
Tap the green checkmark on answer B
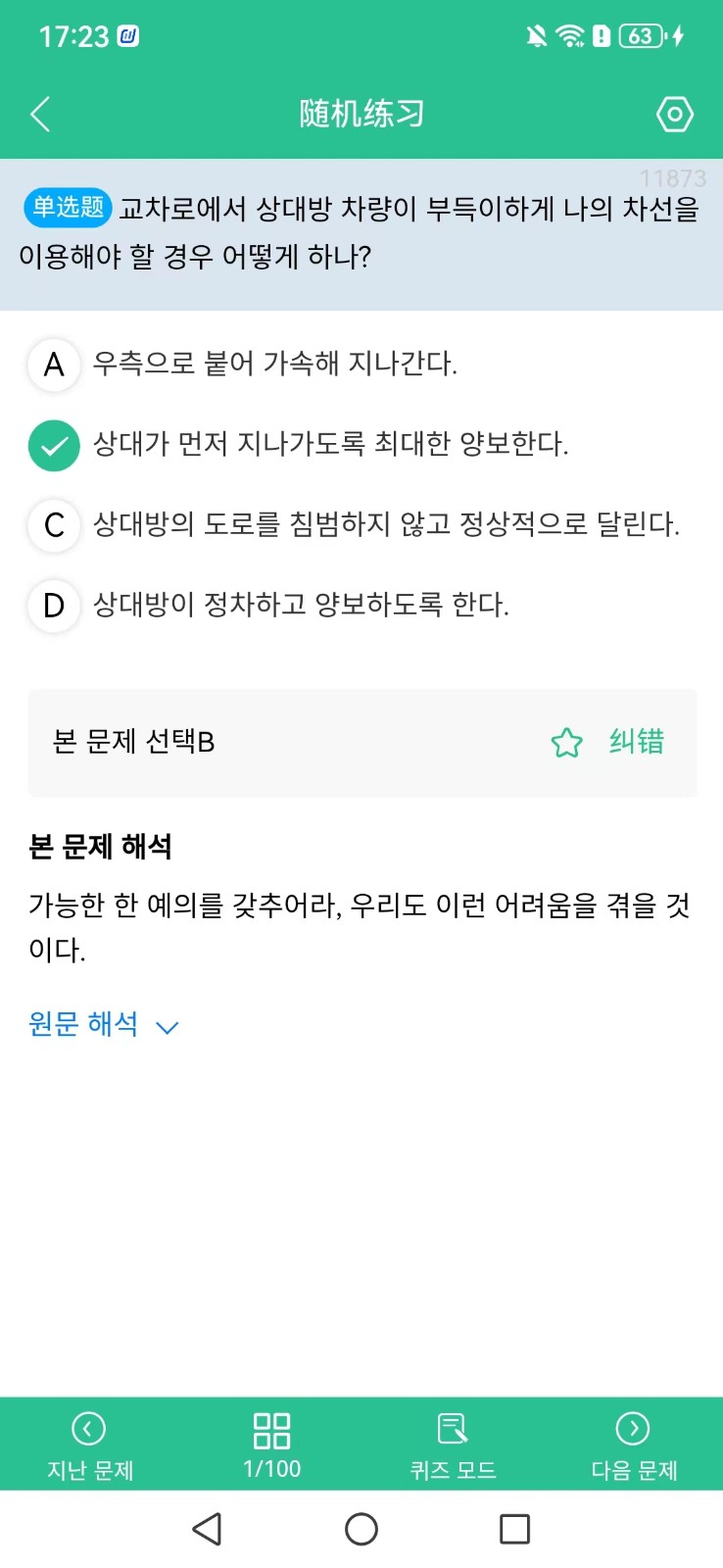click(x=54, y=445)
